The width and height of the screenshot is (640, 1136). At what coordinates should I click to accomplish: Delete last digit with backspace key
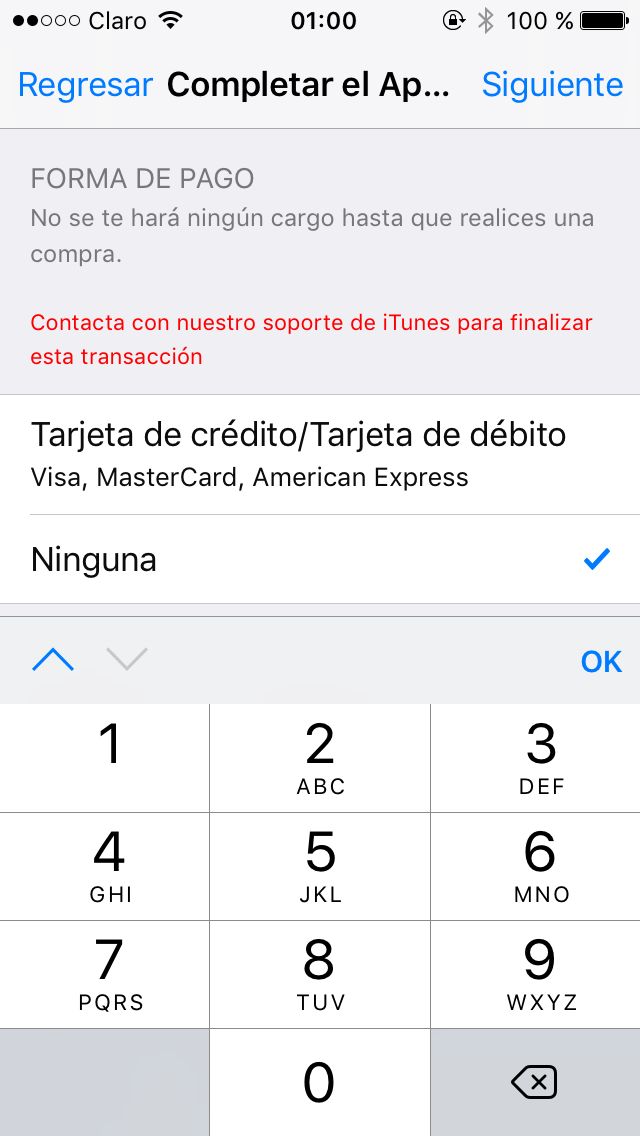[534, 1082]
